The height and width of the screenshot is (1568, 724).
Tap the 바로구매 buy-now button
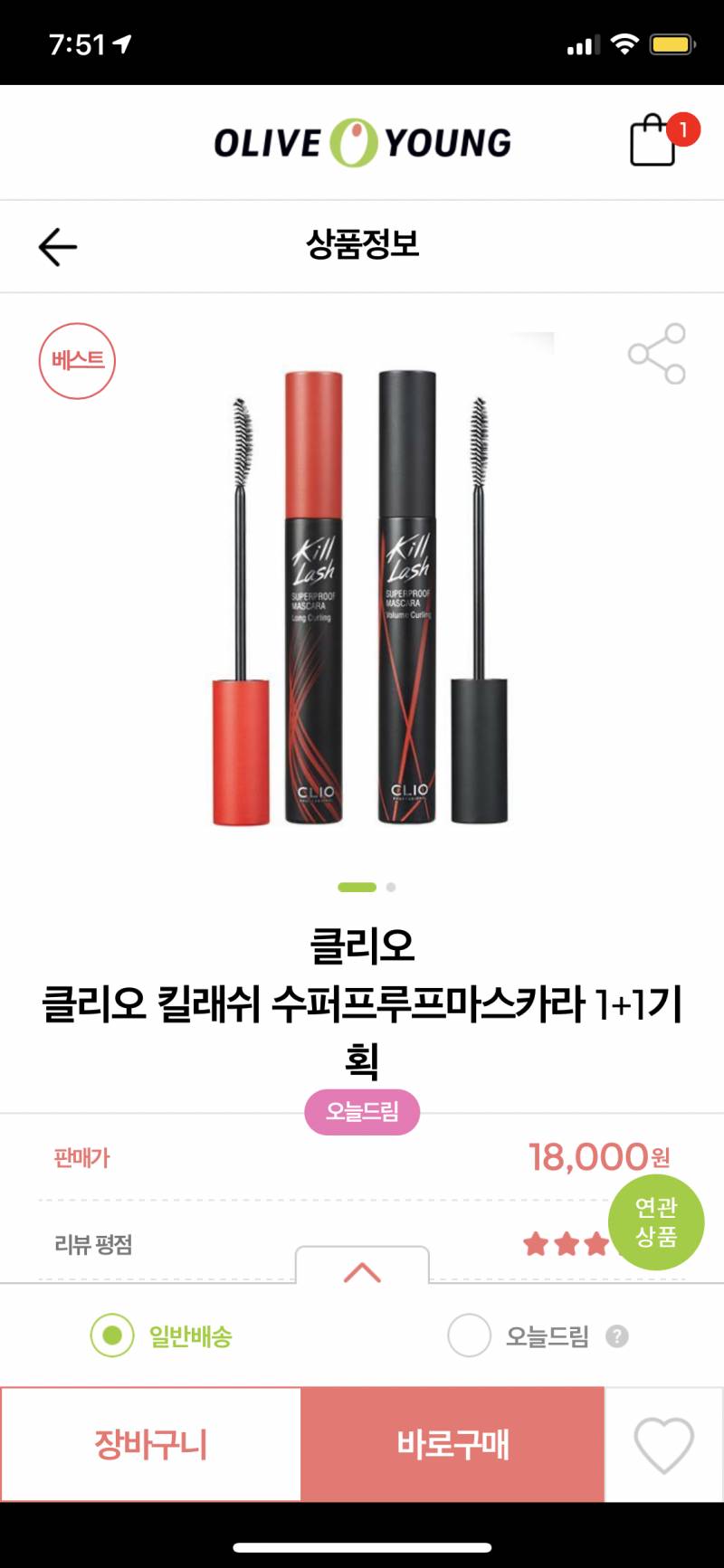click(x=452, y=1445)
